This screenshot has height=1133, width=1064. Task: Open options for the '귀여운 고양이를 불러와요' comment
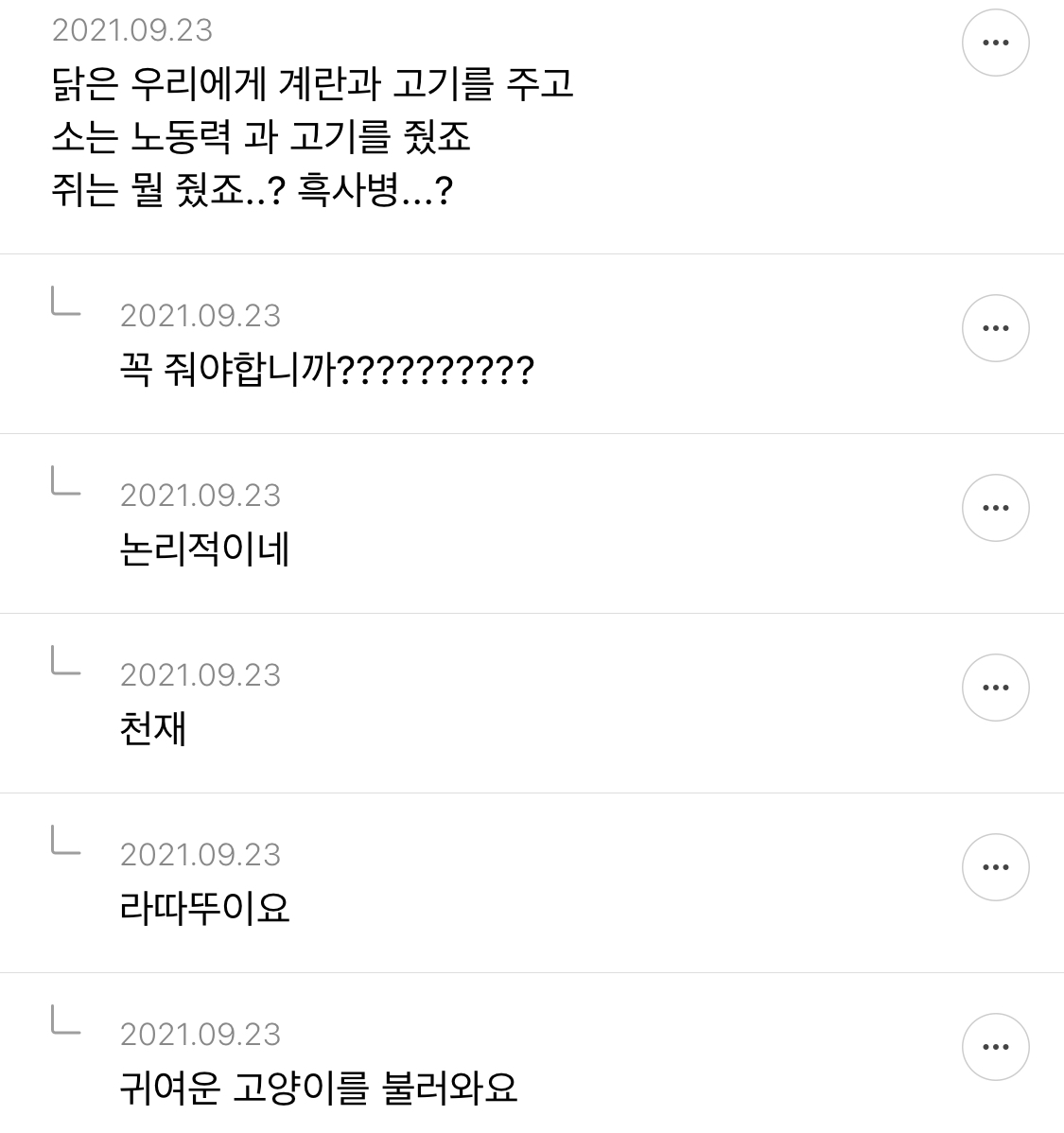995,1047
